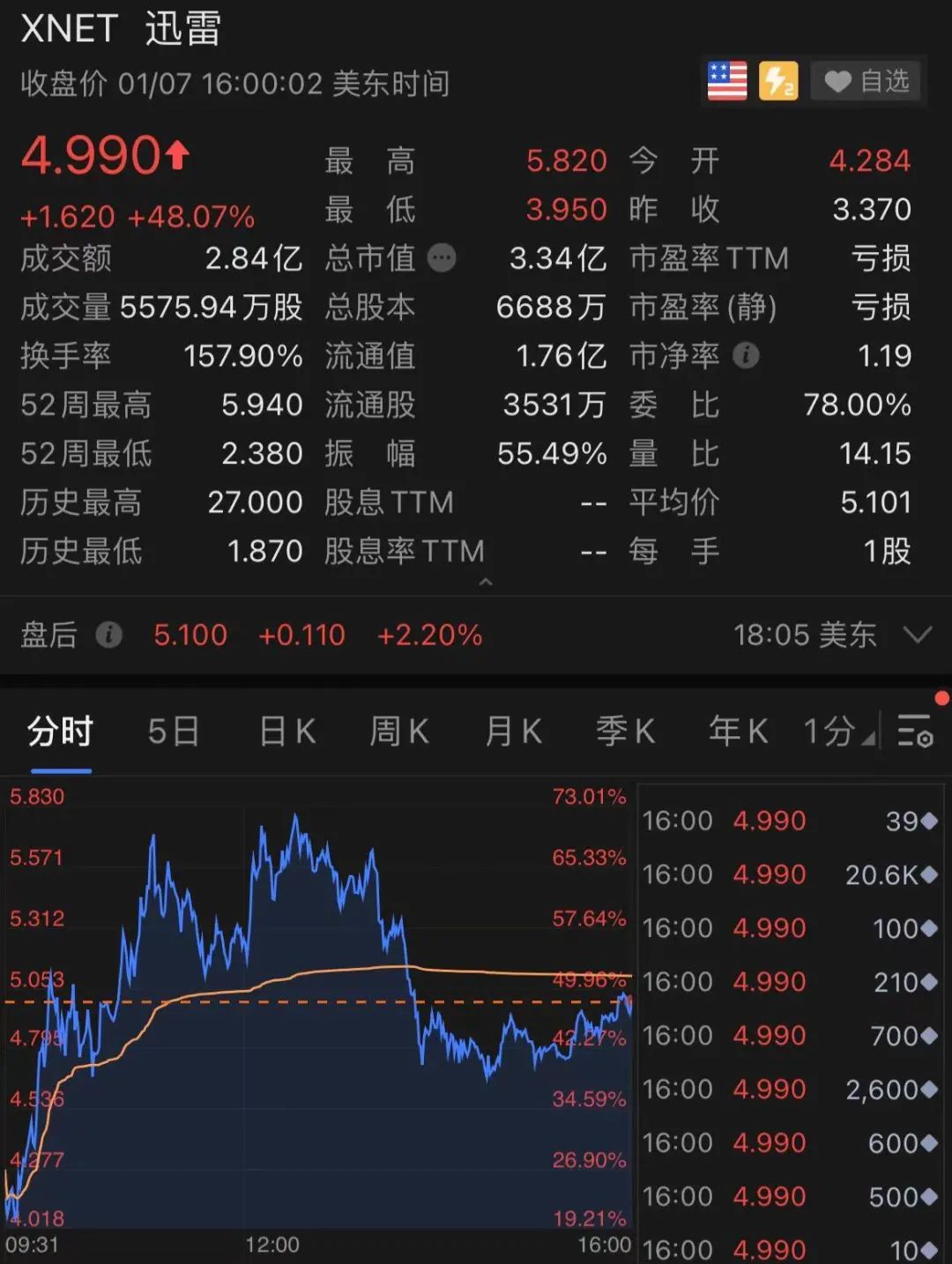Click the after-hours price 5.100
Screen dimensions: 952x1264
point(190,635)
